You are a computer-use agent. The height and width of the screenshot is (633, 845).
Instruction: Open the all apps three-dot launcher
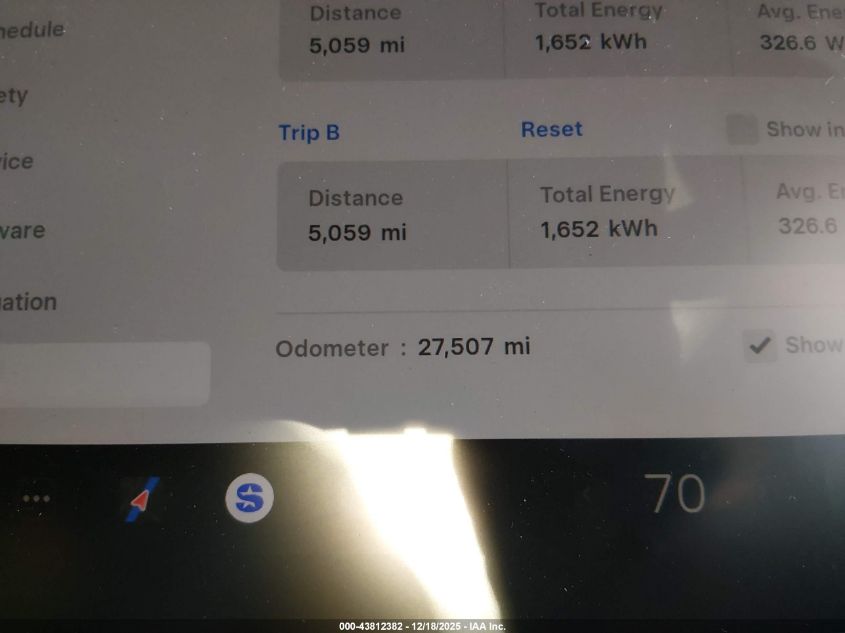tap(36, 498)
